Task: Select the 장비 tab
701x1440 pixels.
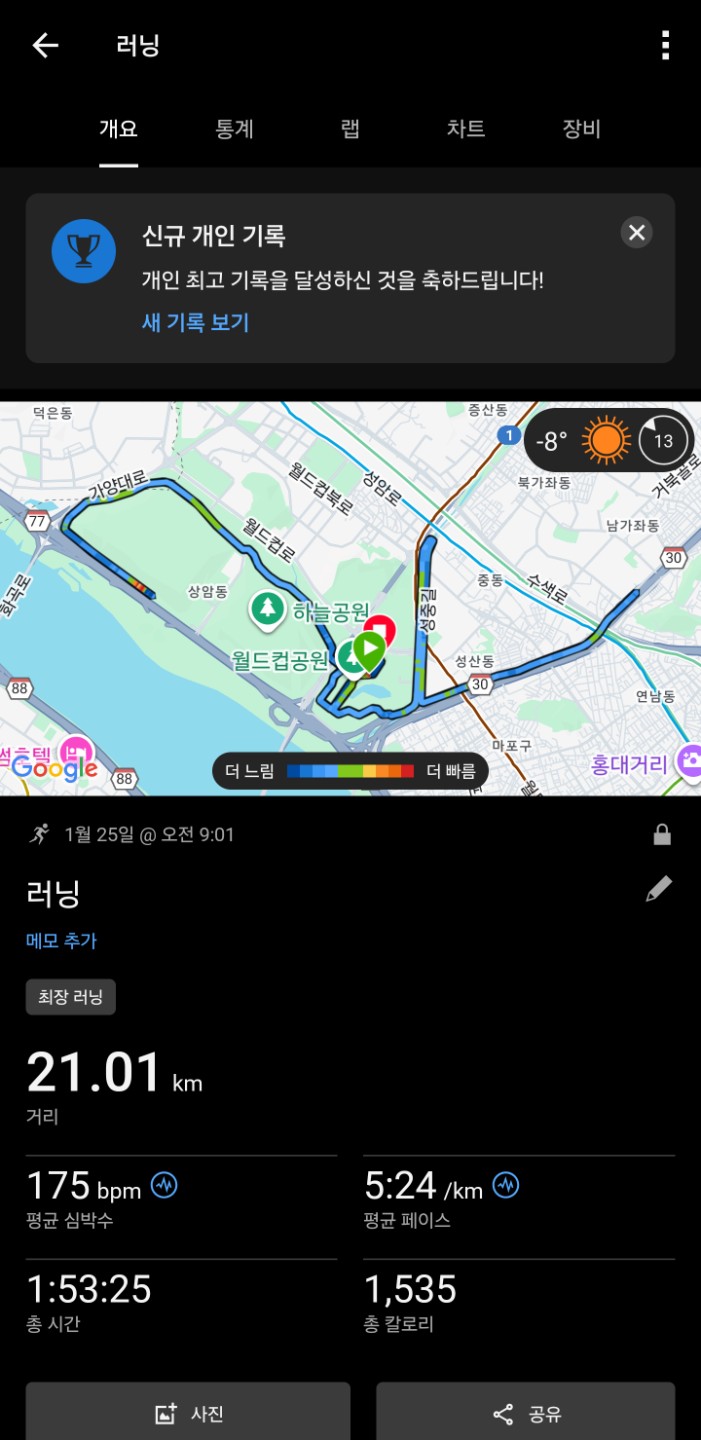Action: (581, 129)
